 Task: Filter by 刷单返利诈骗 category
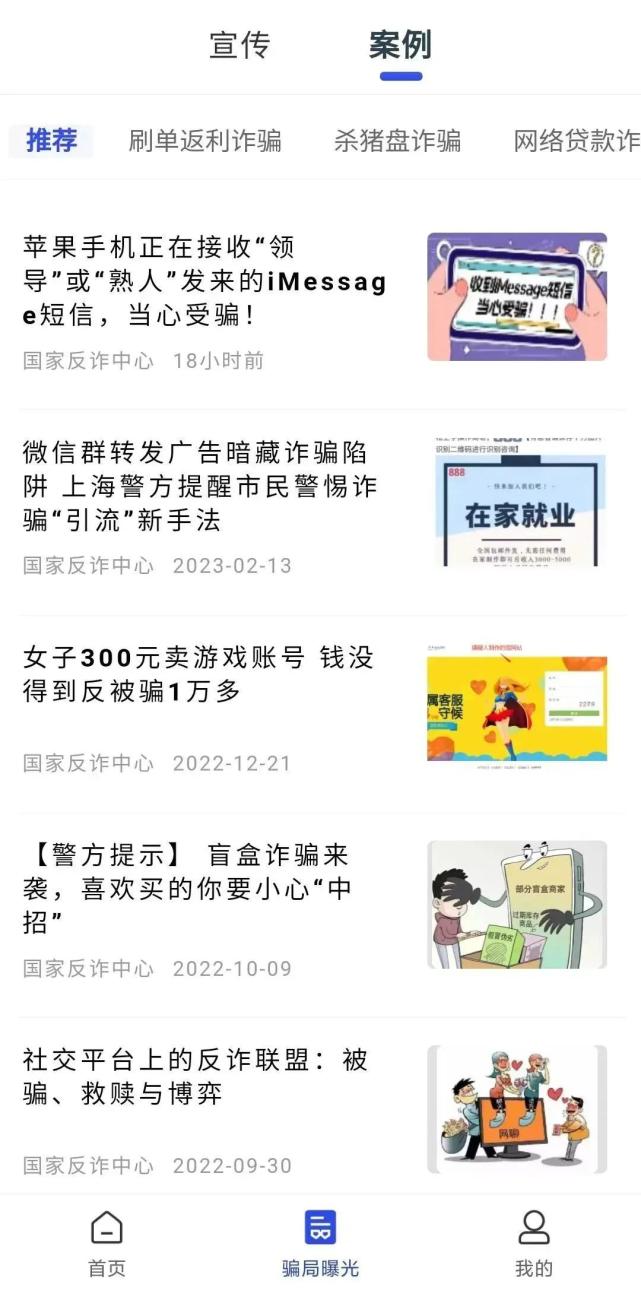[x=205, y=141]
